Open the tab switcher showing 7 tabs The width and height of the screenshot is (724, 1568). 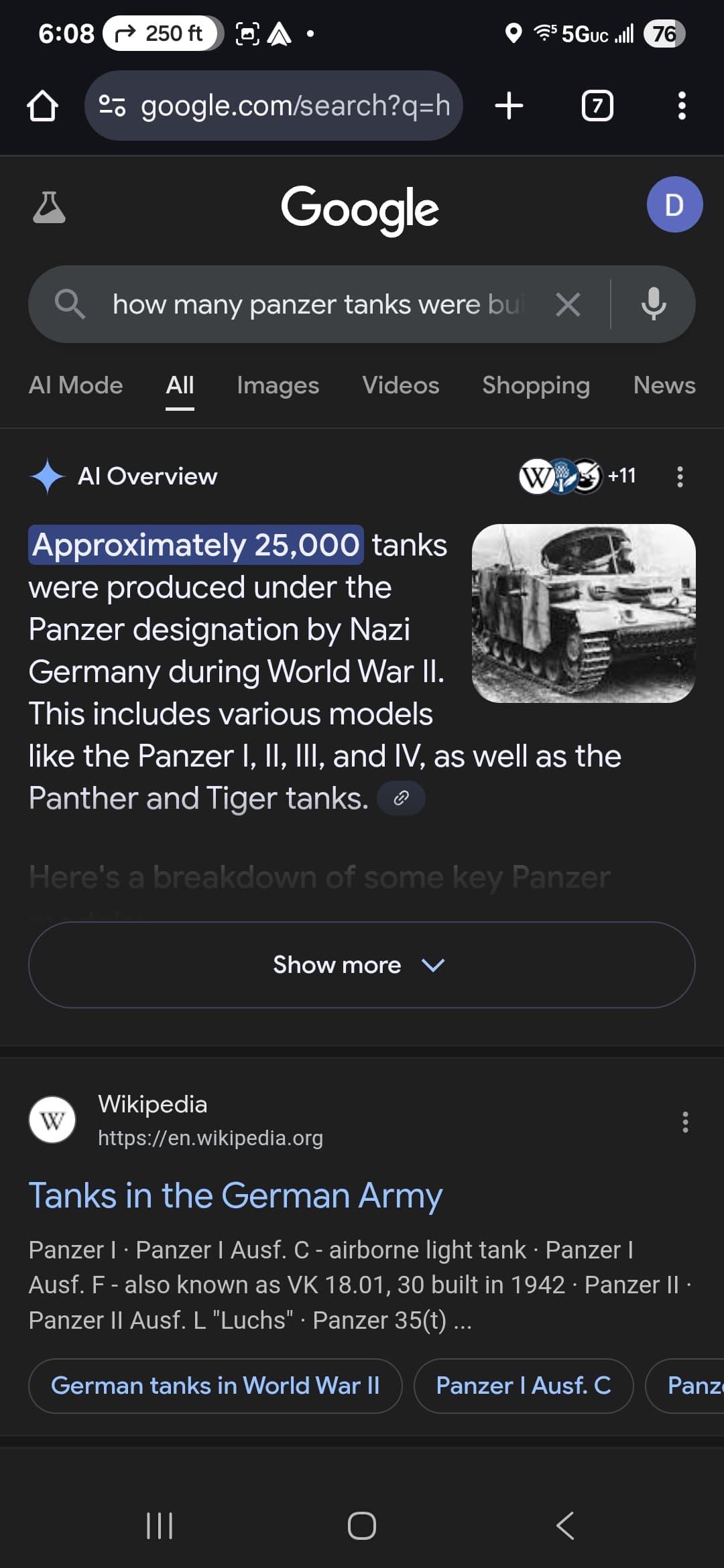click(597, 106)
